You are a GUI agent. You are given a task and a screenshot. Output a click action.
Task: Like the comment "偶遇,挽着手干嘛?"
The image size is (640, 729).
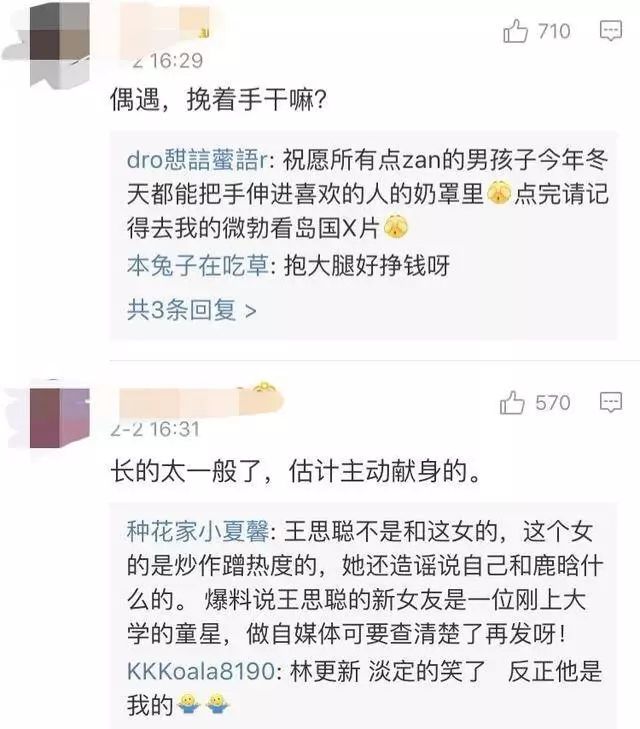[x=516, y=32]
